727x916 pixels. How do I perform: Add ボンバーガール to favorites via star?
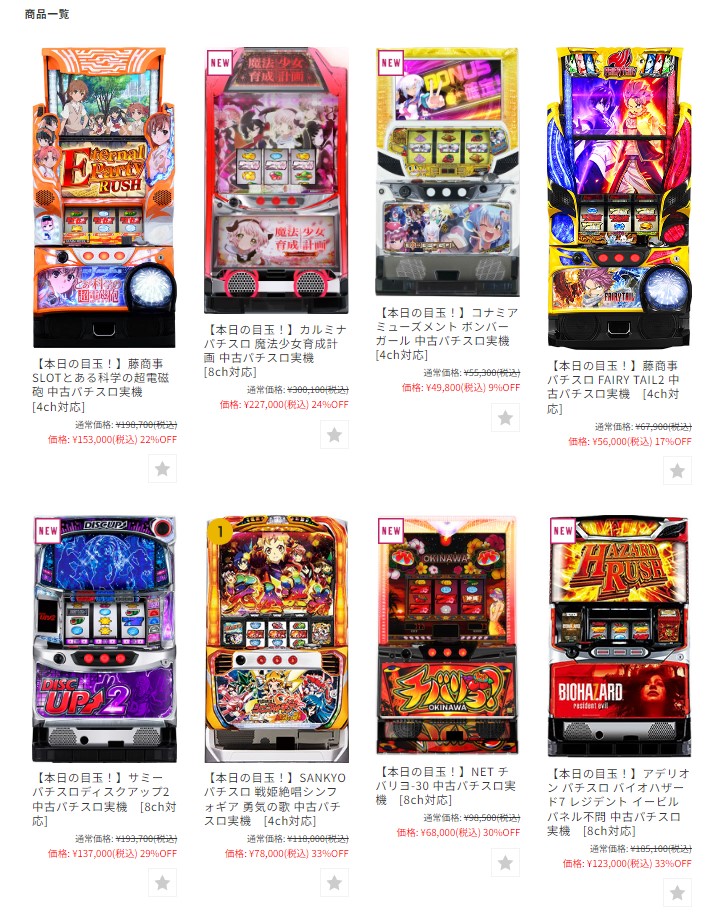[x=505, y=418]
